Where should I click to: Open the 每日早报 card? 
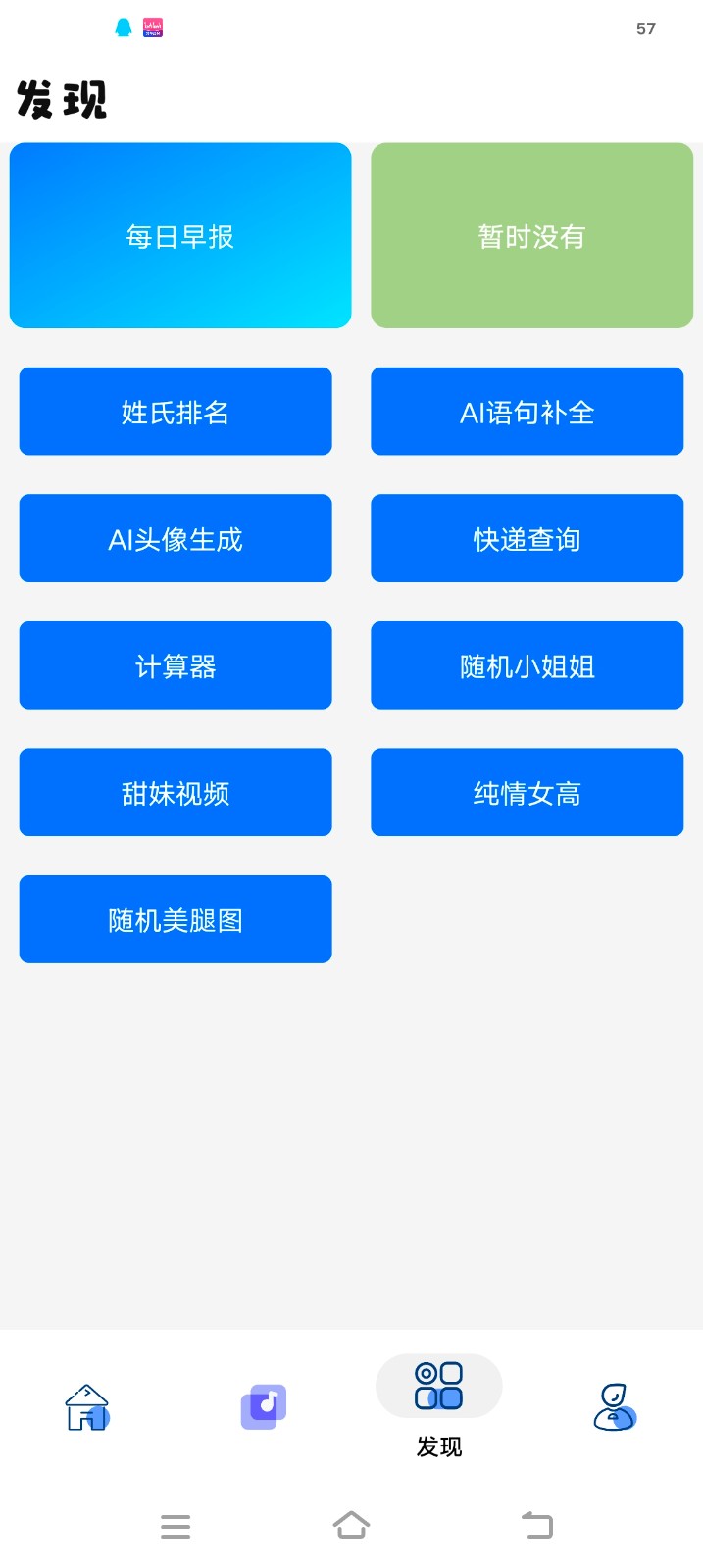click(180, 236)
